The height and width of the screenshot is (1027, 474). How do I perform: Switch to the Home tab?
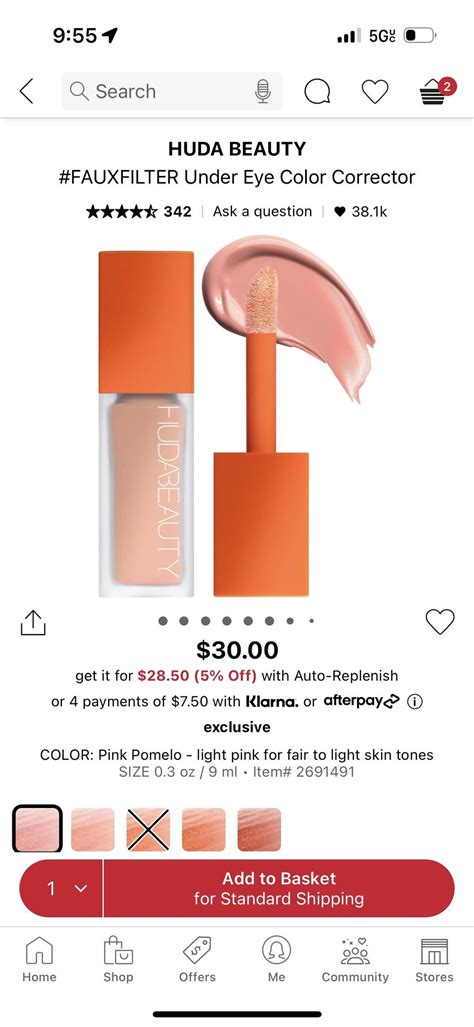click(x=39, y=960)
